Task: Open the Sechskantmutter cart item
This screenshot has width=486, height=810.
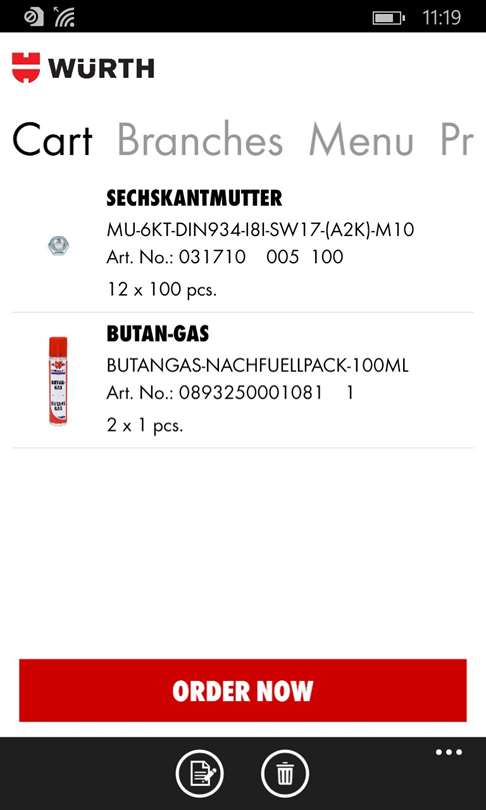Action: point(243,244)
